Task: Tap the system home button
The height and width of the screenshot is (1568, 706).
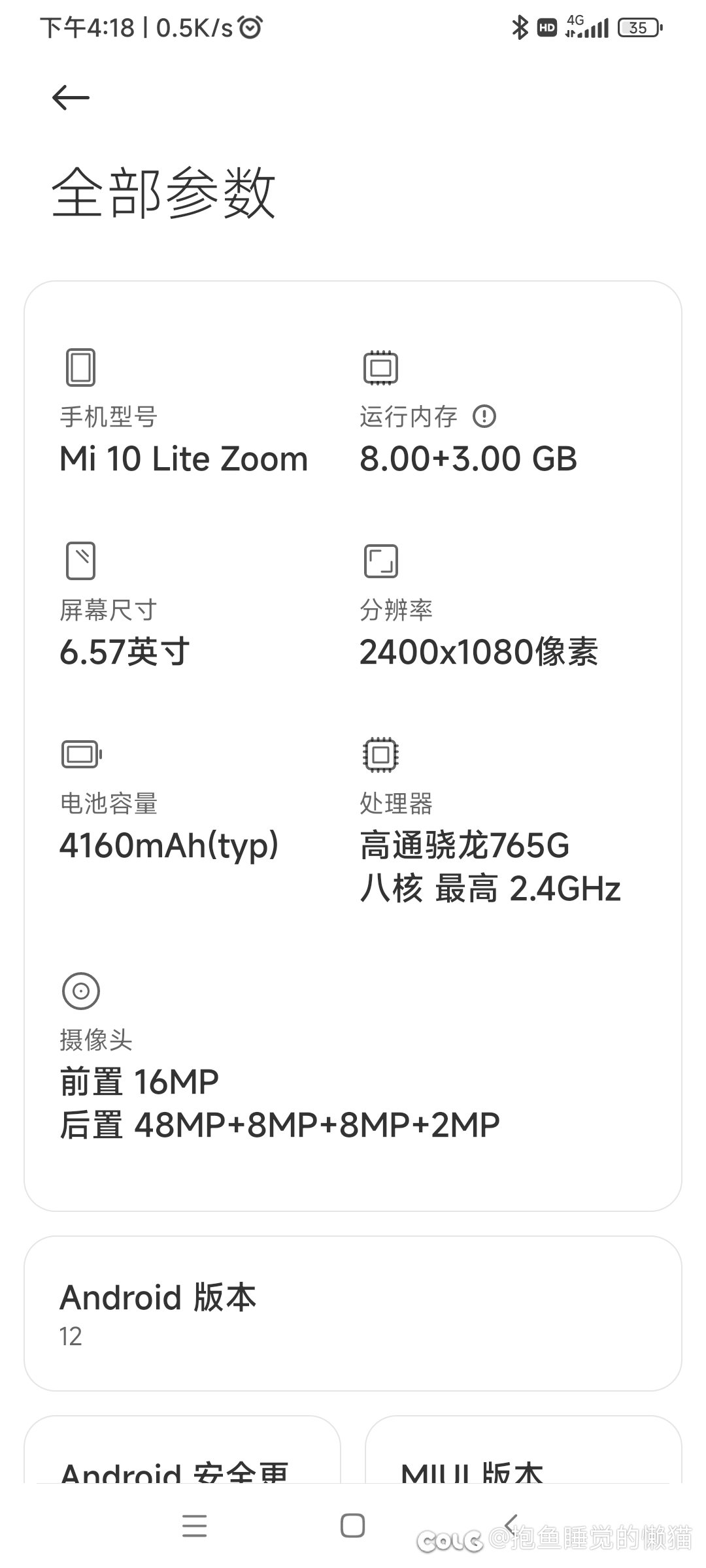Action: 353,1526
